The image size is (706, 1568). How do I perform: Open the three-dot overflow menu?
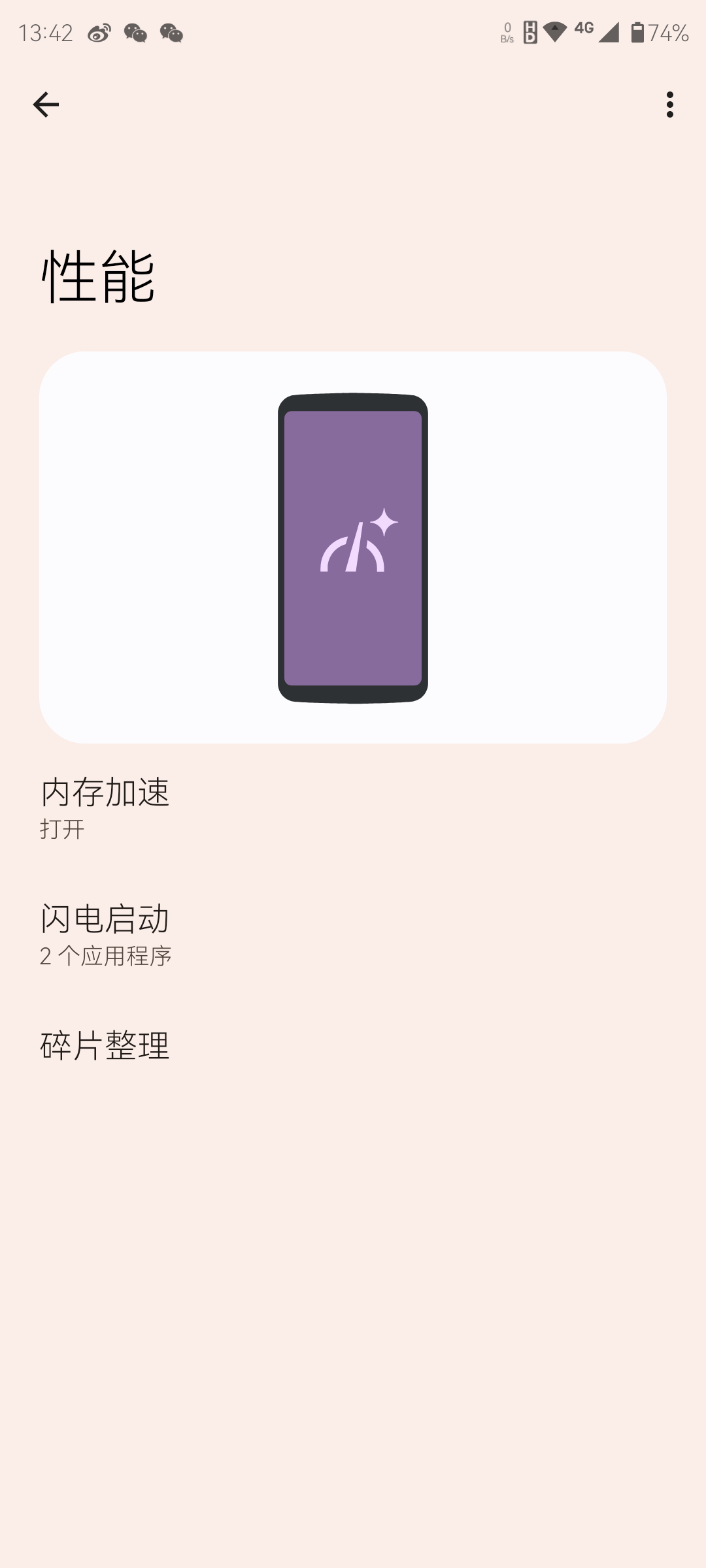click(669, 105)
